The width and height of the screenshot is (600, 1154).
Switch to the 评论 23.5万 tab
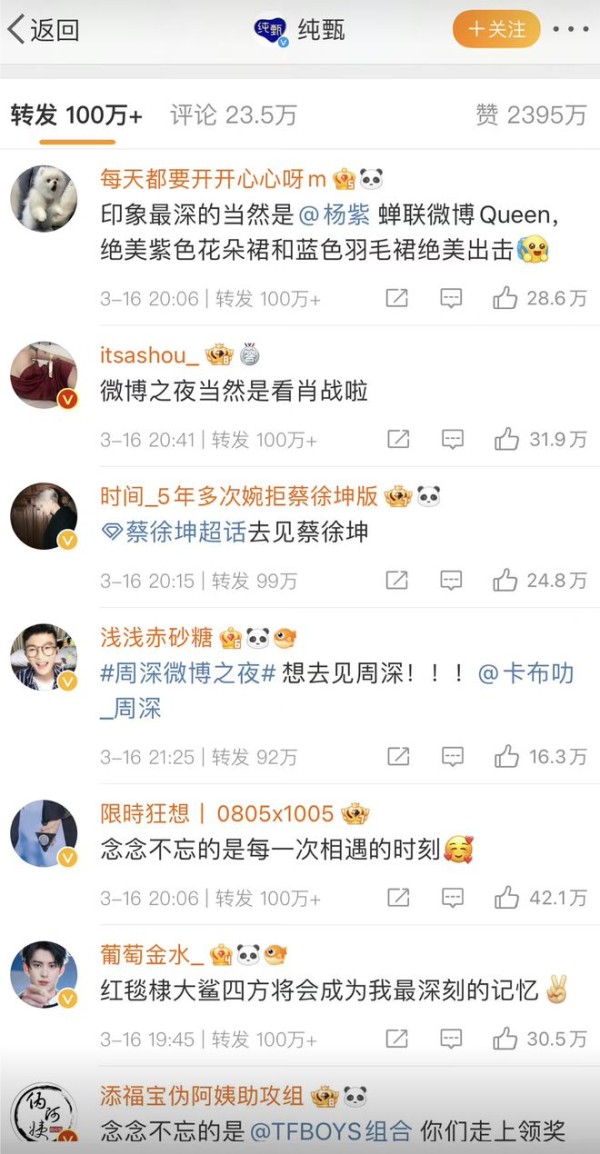[x=233, y=115]
